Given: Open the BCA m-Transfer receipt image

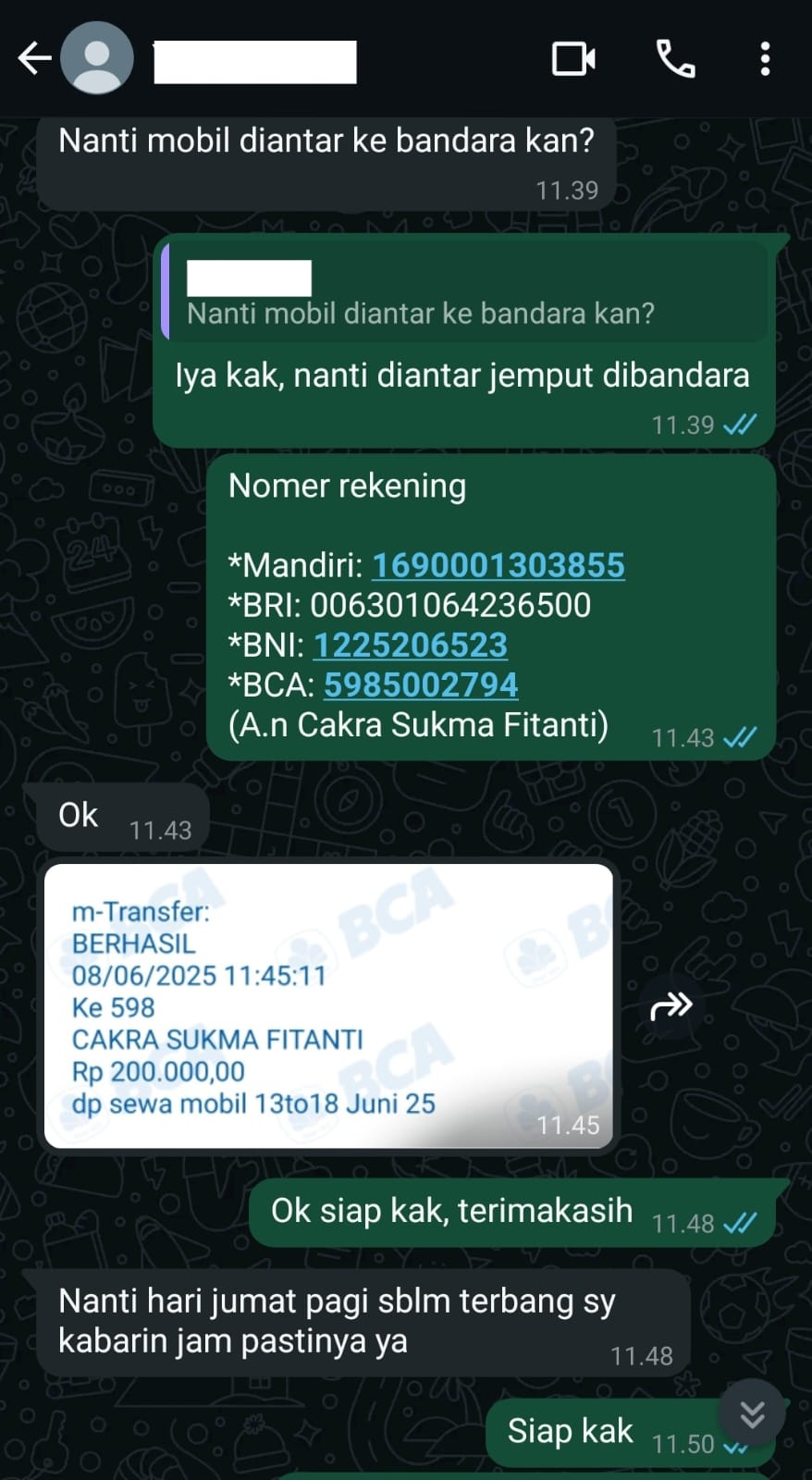Looking at the screenshot, I should pyautogui.click(x=328, y=1005).
